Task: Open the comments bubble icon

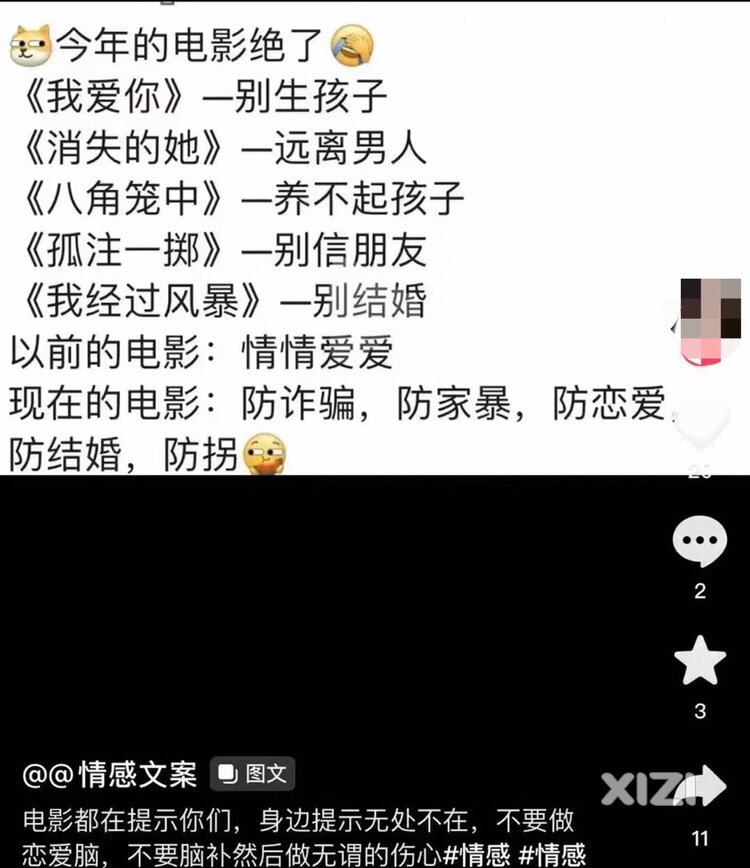Action: click(x=700, y=542)
